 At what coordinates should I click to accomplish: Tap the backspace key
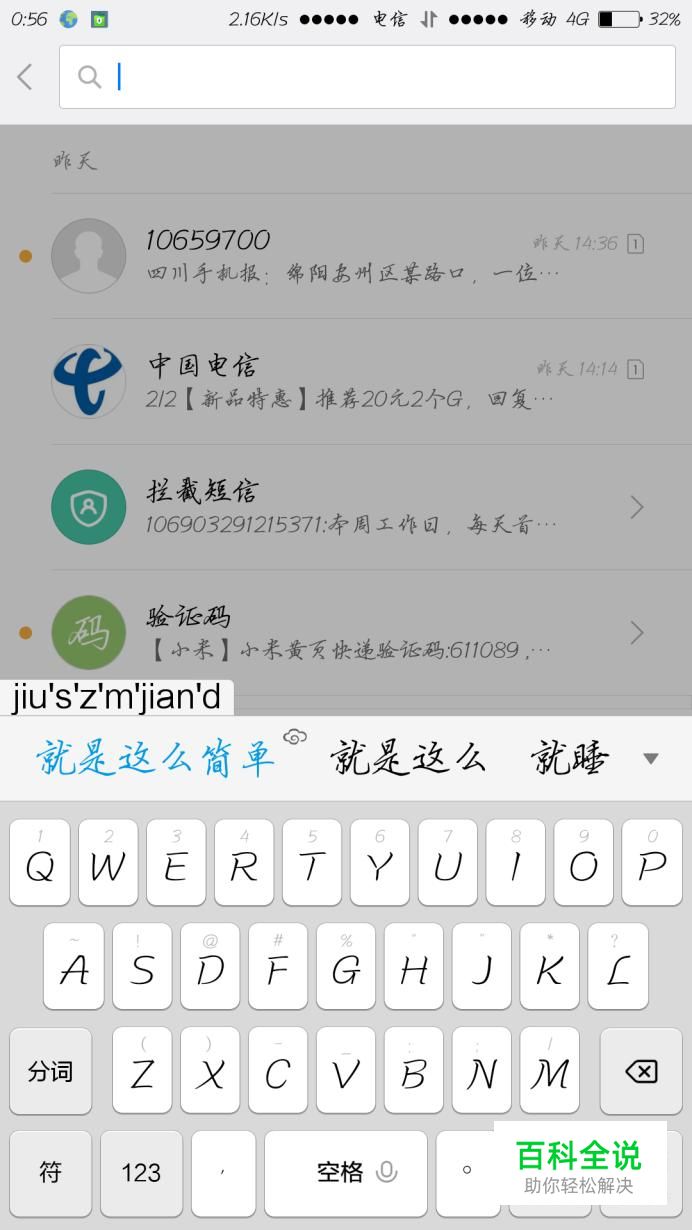[x=641, y=1071]
